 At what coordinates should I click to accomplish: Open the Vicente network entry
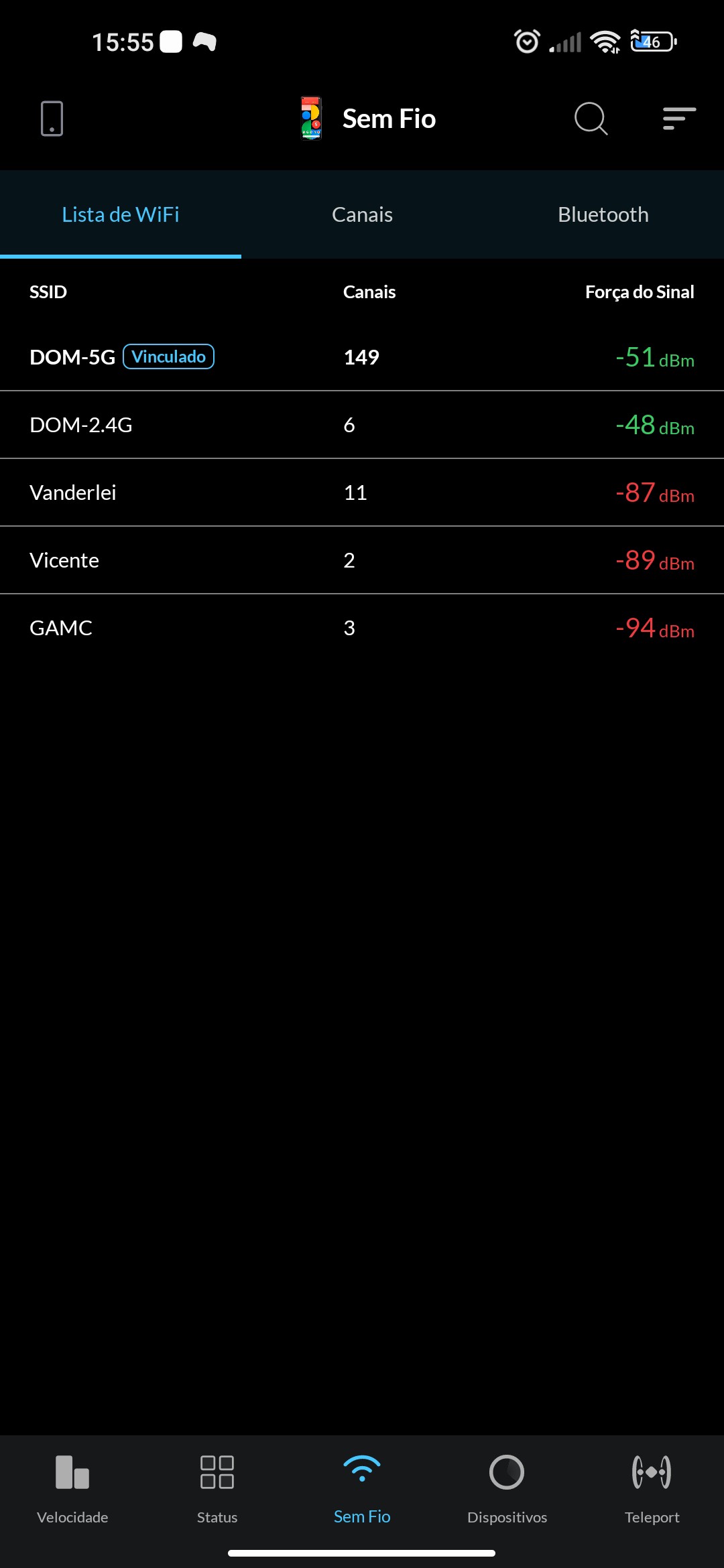coord(362,560)
